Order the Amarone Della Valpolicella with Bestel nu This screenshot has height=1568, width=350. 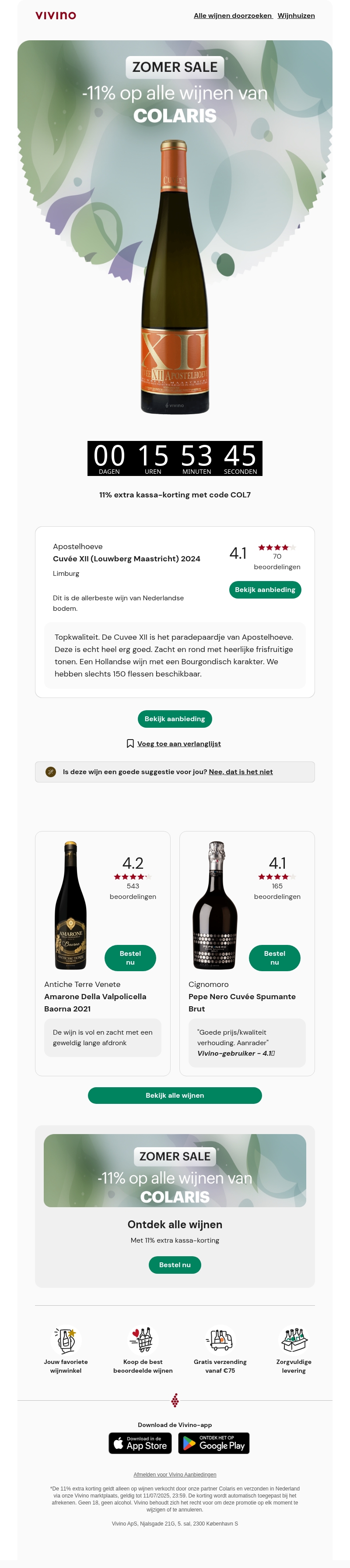point(130,958)
